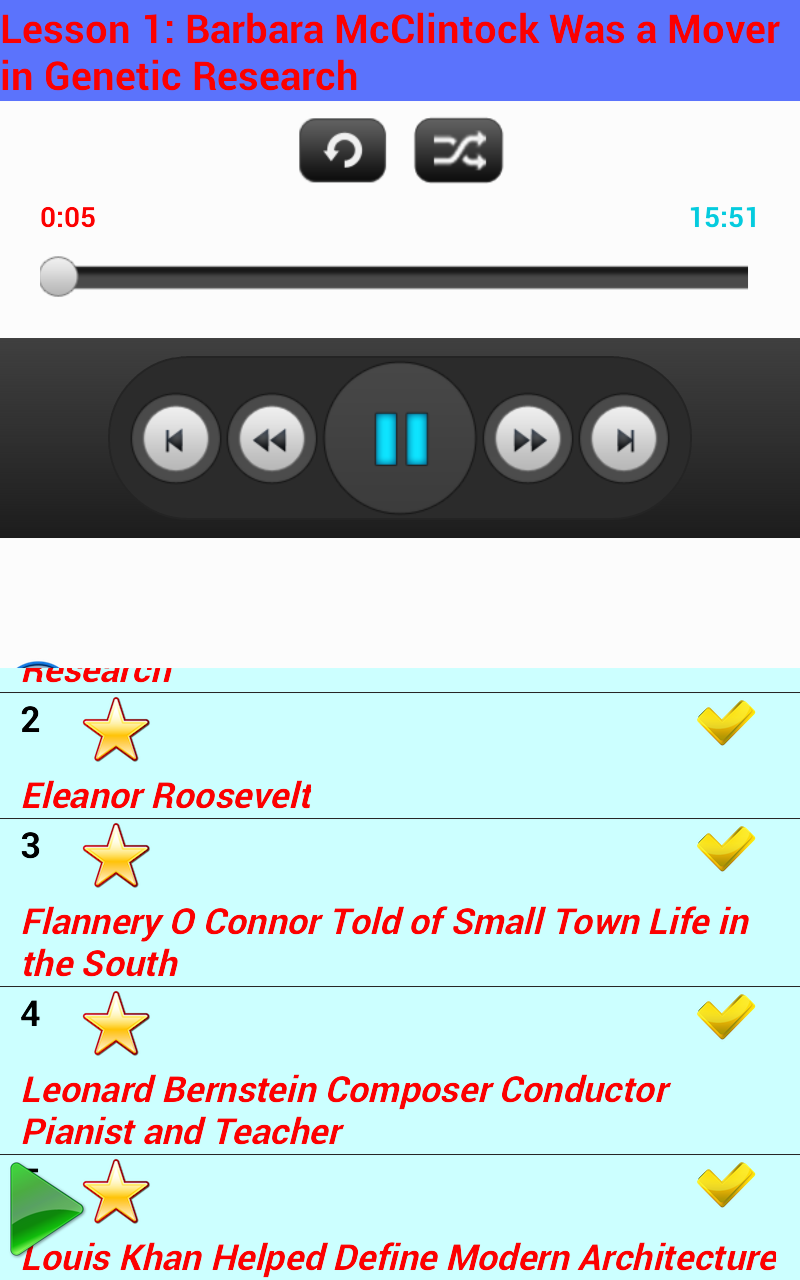Viewport: 800px width, 1280px height.
Task: Star the Leonard Bernstein lesson
Action: tap(116, 1024)
